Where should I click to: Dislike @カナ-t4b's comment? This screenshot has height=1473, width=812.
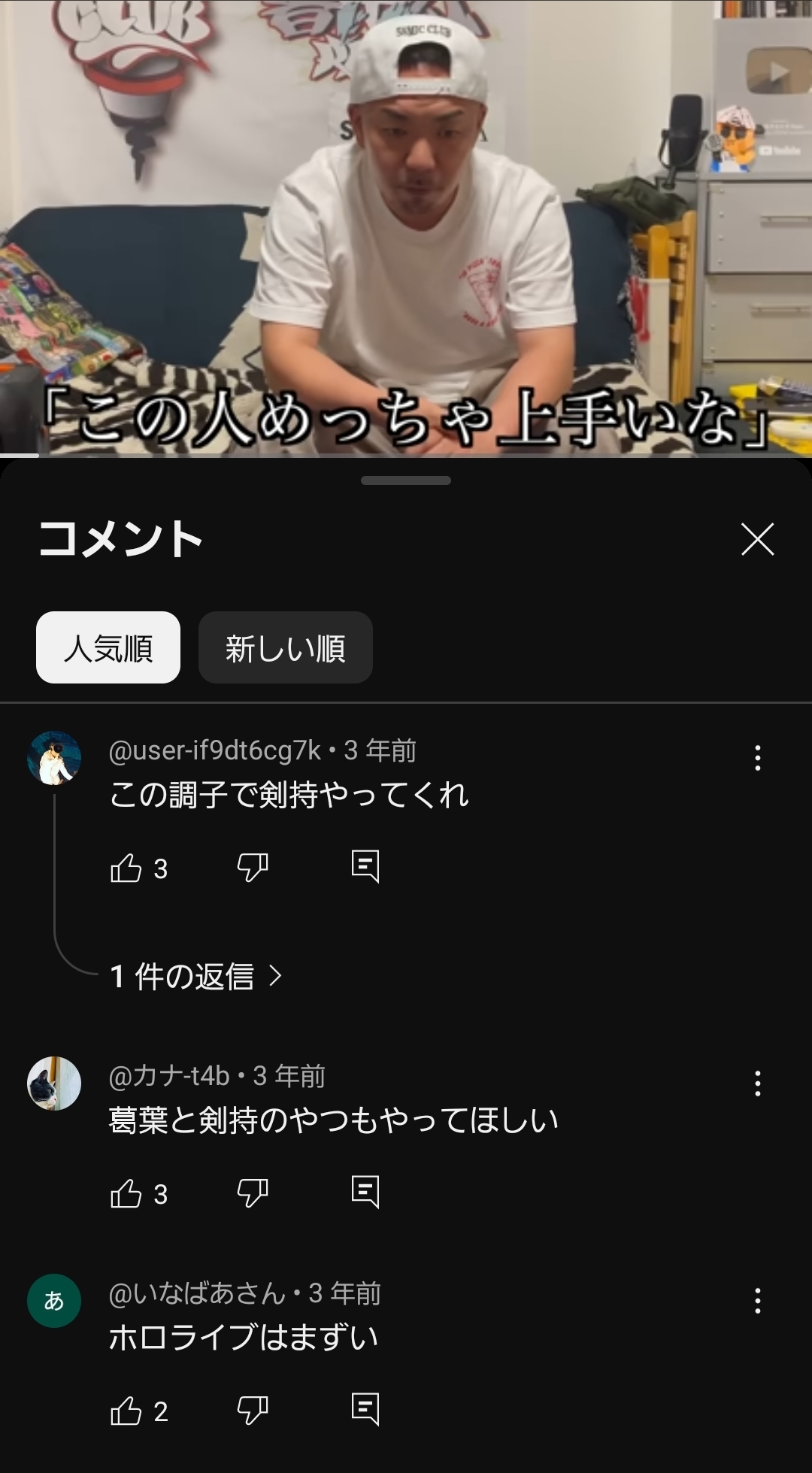253,1193
